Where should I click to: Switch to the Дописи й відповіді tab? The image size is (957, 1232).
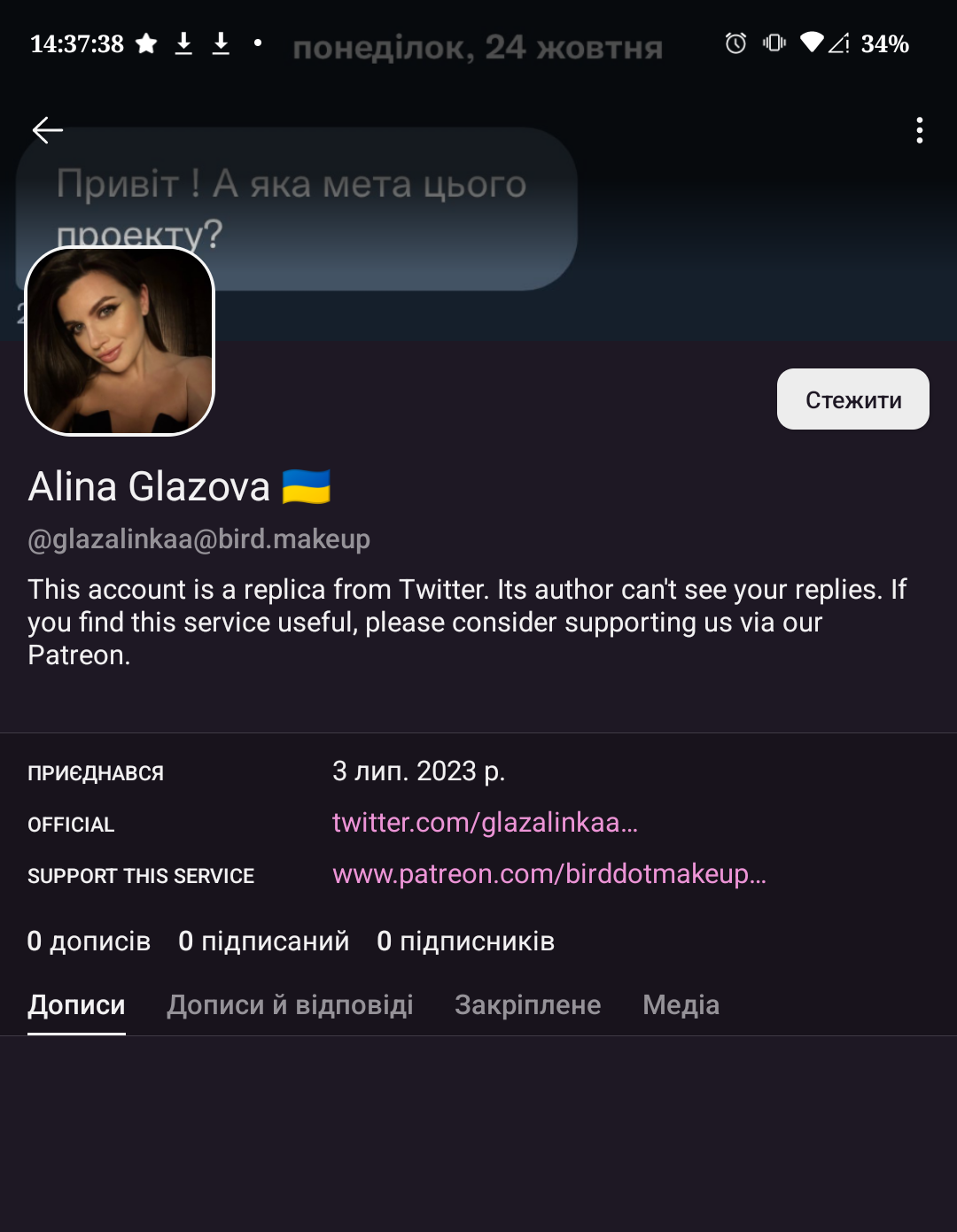pyautogui.click(x=290, y=1005)
